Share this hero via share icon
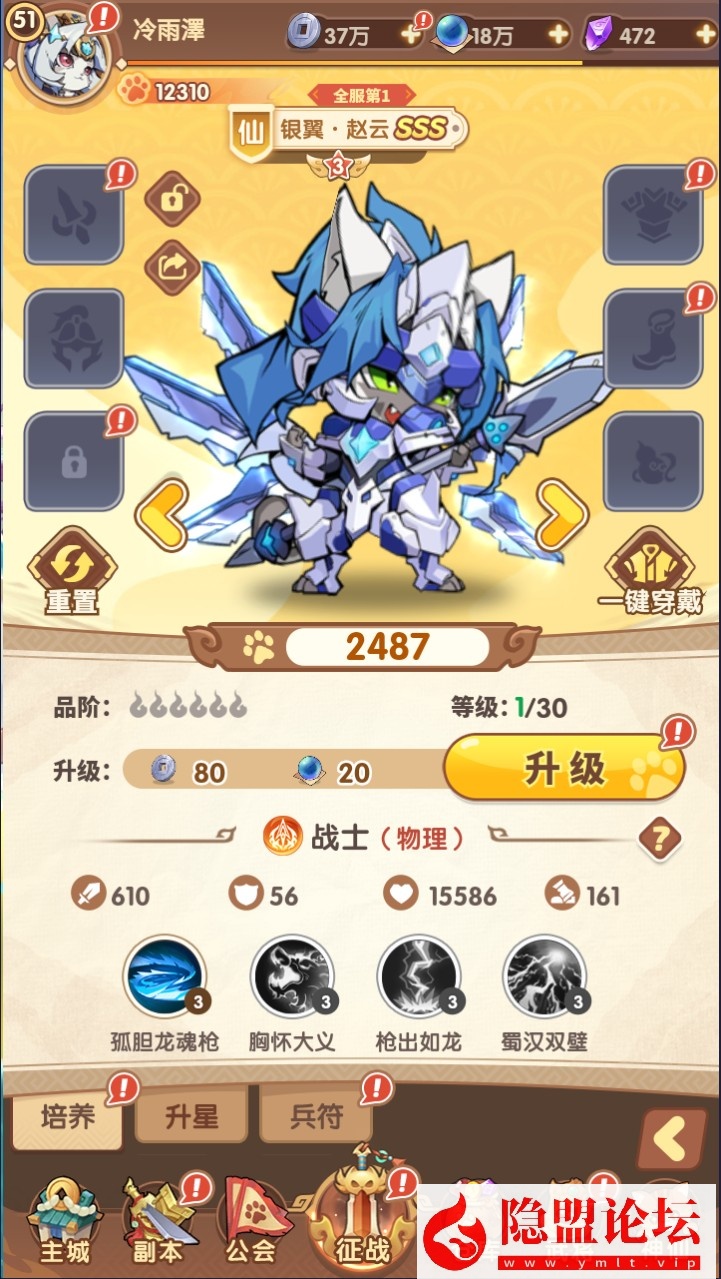The height and width of the screenshot is (1279, 721). pyautogui.click(x=173, y=265)
